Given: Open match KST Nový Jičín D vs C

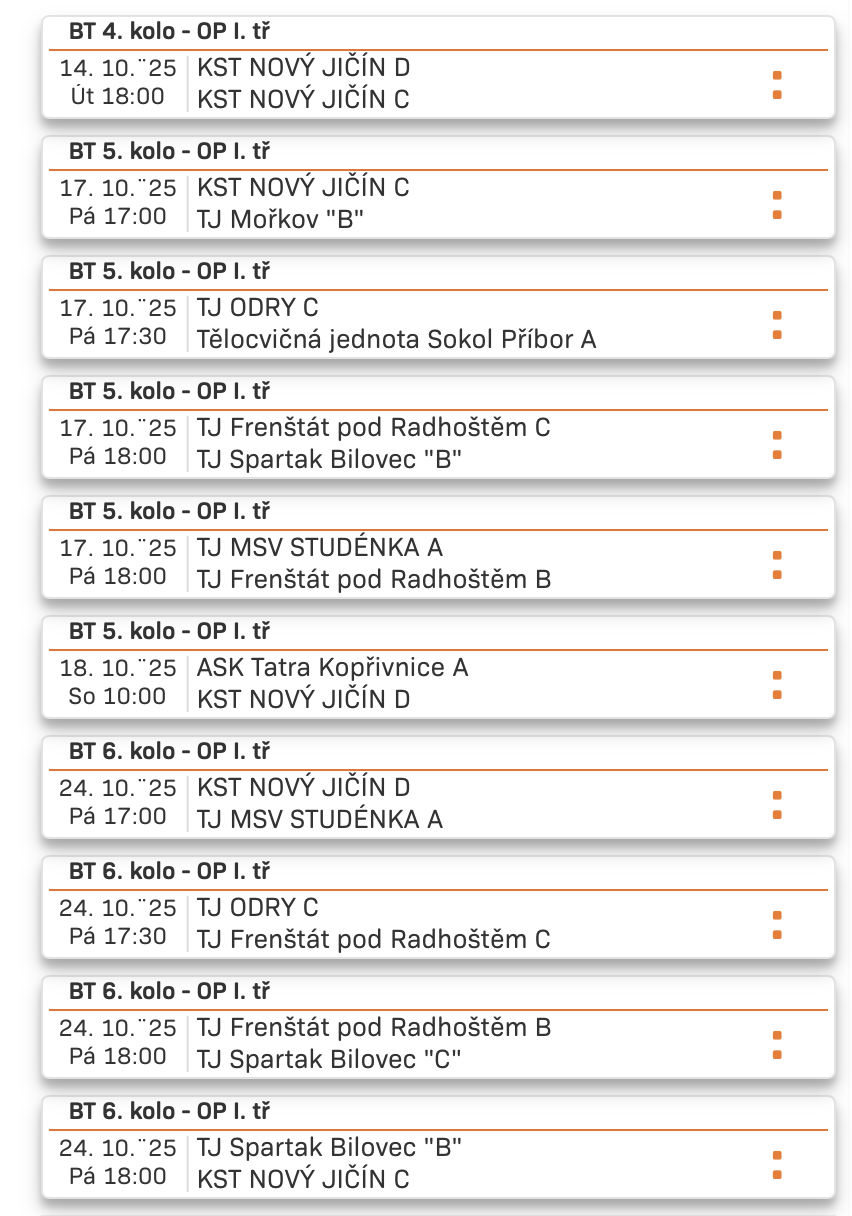Looking at the screenshot, I should (437, 83).
